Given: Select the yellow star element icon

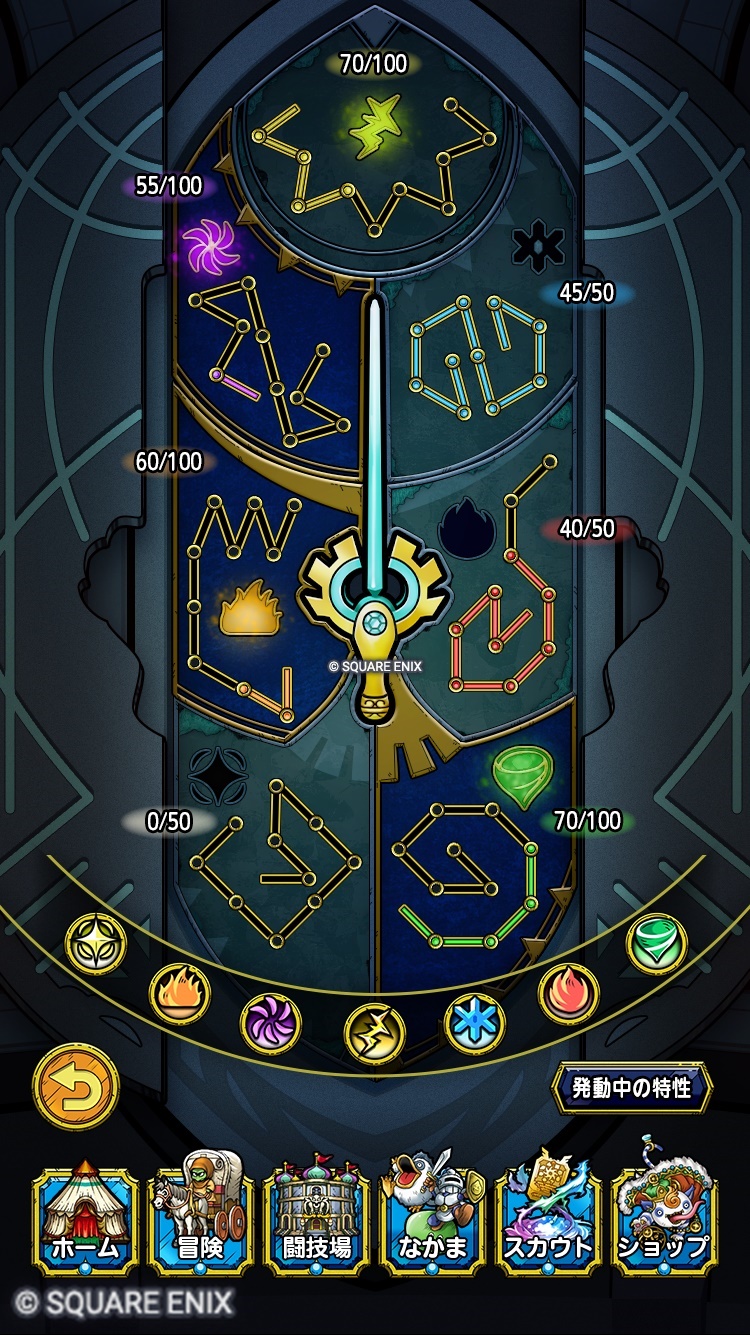Looking at the screenshot, I should coord(96,944).
